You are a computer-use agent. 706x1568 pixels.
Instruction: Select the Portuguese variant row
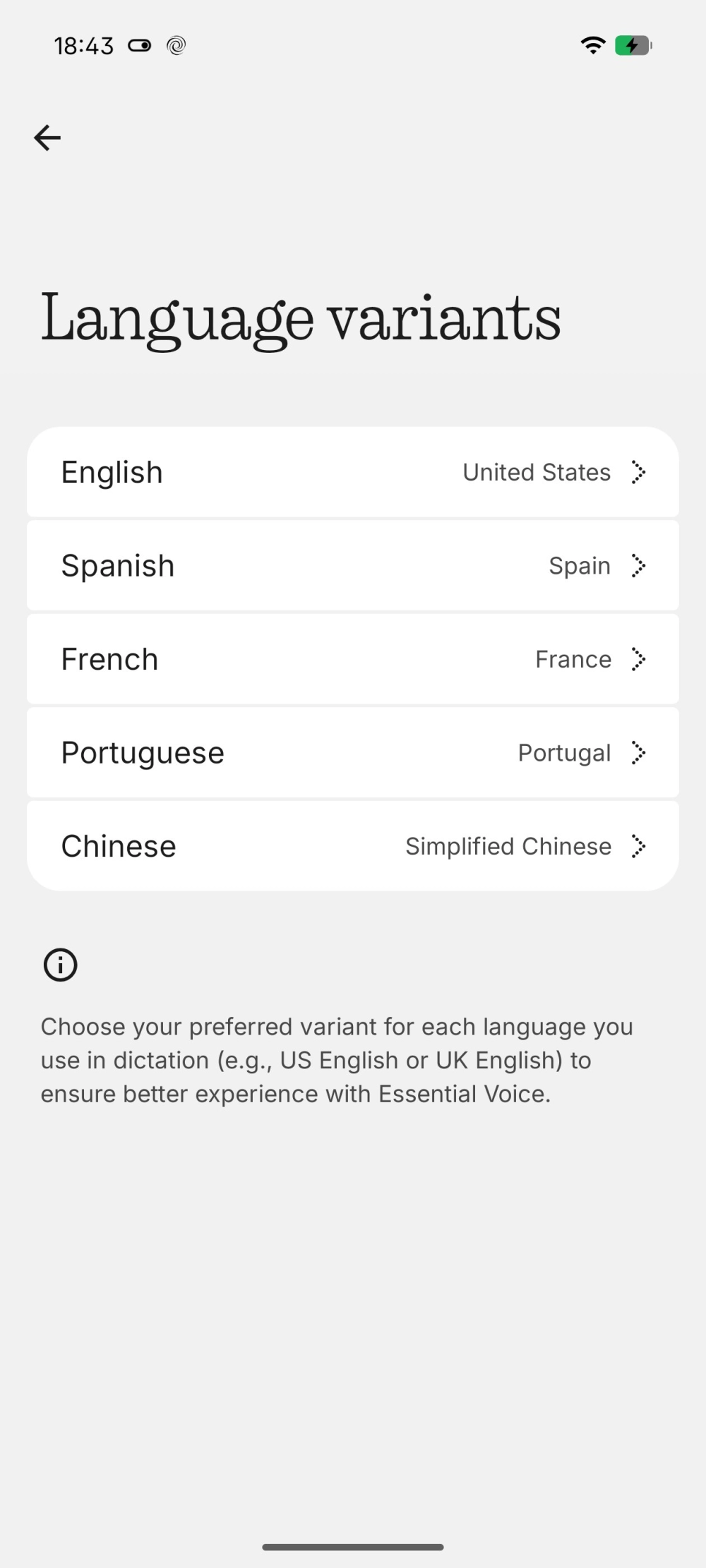pyautogui.click(x=353, y=753)
